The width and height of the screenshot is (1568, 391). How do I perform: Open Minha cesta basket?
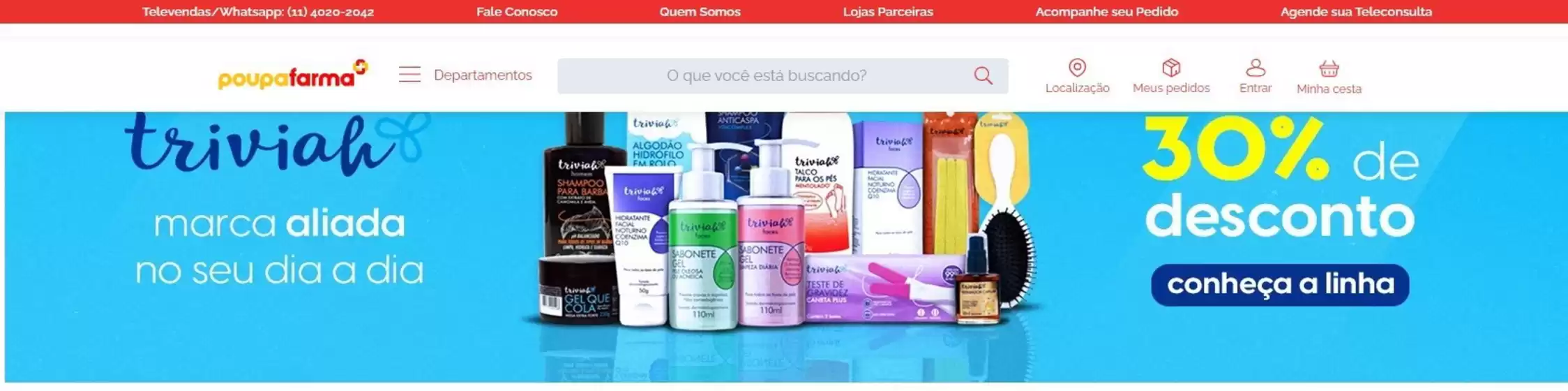pyautogui.click(x=1329, y=77)
